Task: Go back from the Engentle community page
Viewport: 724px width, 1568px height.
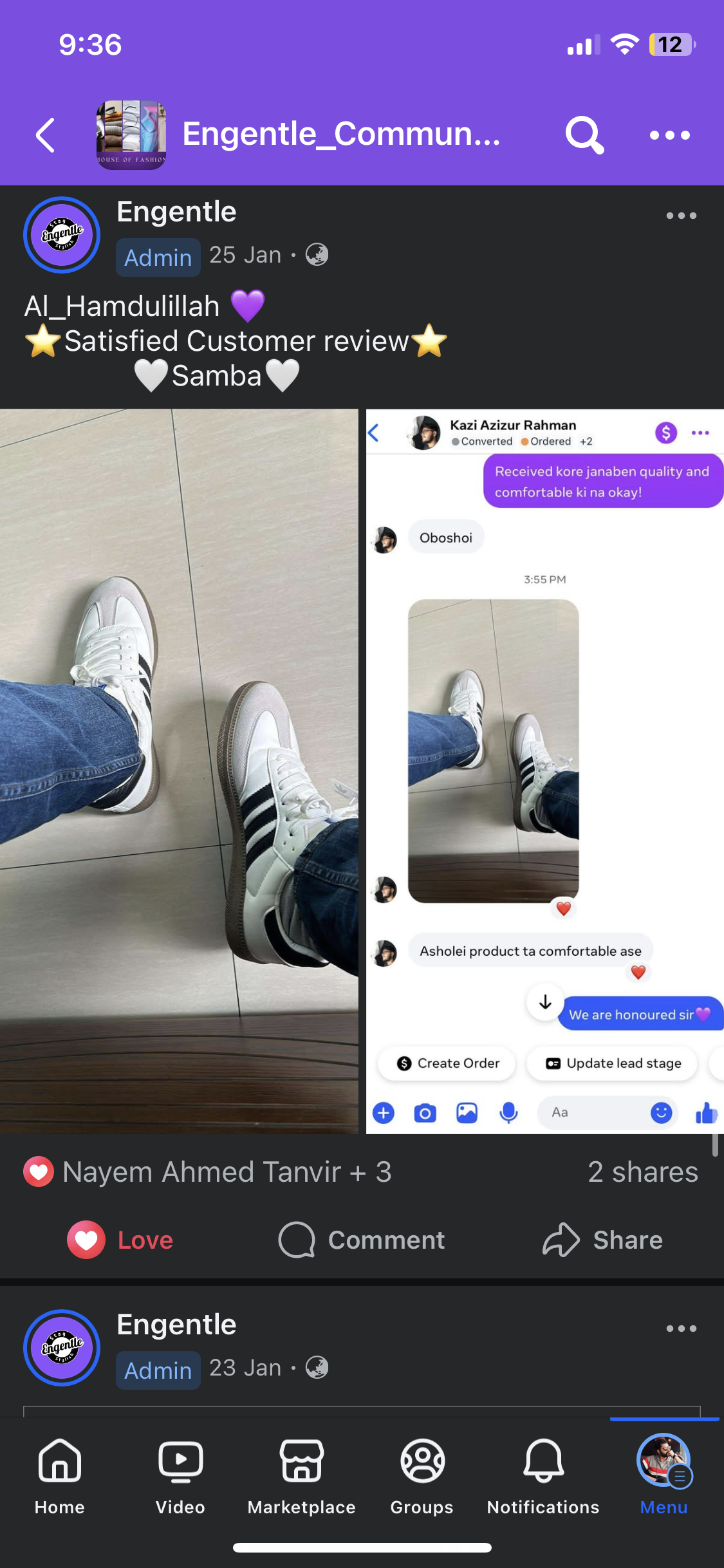Action: click(45, 135)
